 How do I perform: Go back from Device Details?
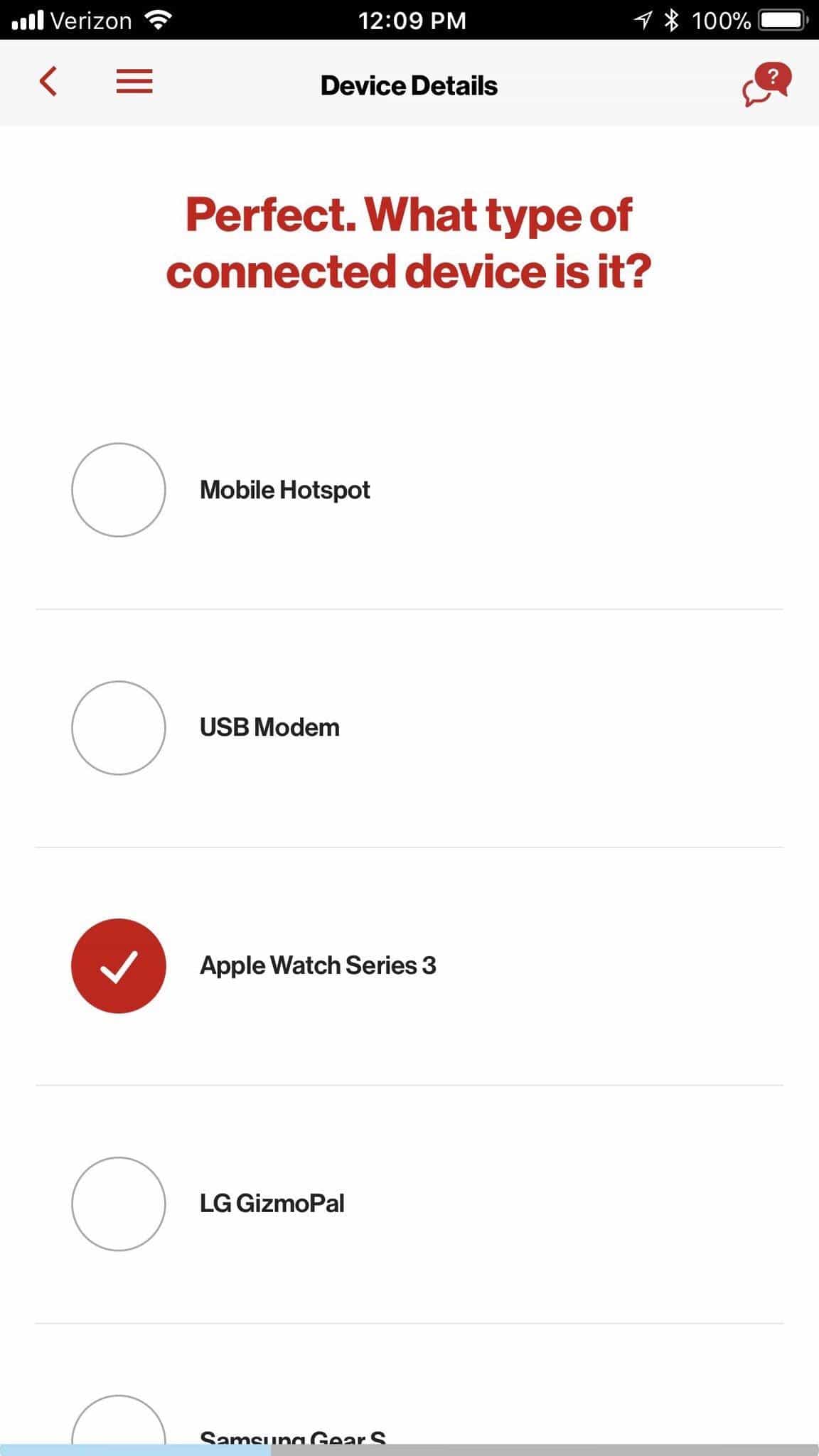click(x=48, y=82)
